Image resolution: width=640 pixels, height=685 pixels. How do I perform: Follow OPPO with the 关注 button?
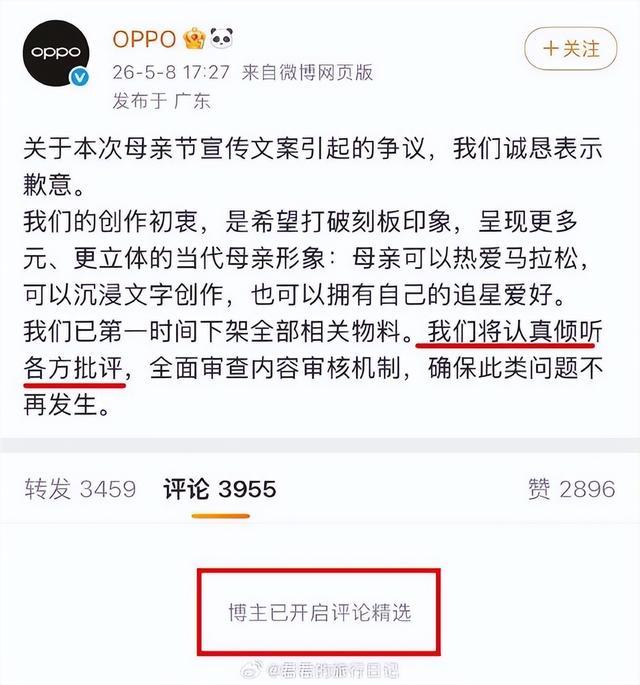click(x=570, y=48)
